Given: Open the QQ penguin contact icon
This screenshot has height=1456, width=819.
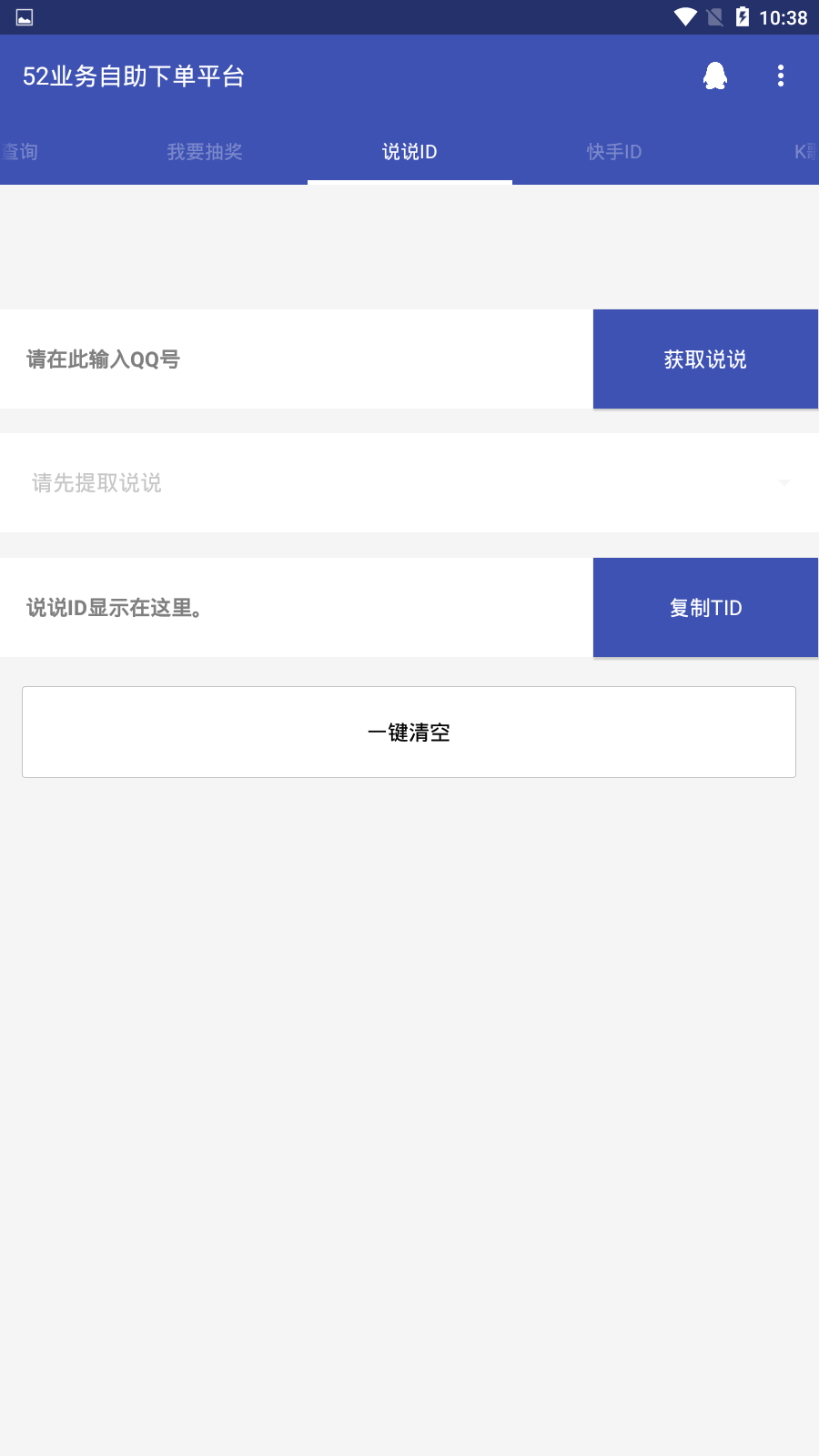Looking at the screenshot, I should [x=715, y=76].
